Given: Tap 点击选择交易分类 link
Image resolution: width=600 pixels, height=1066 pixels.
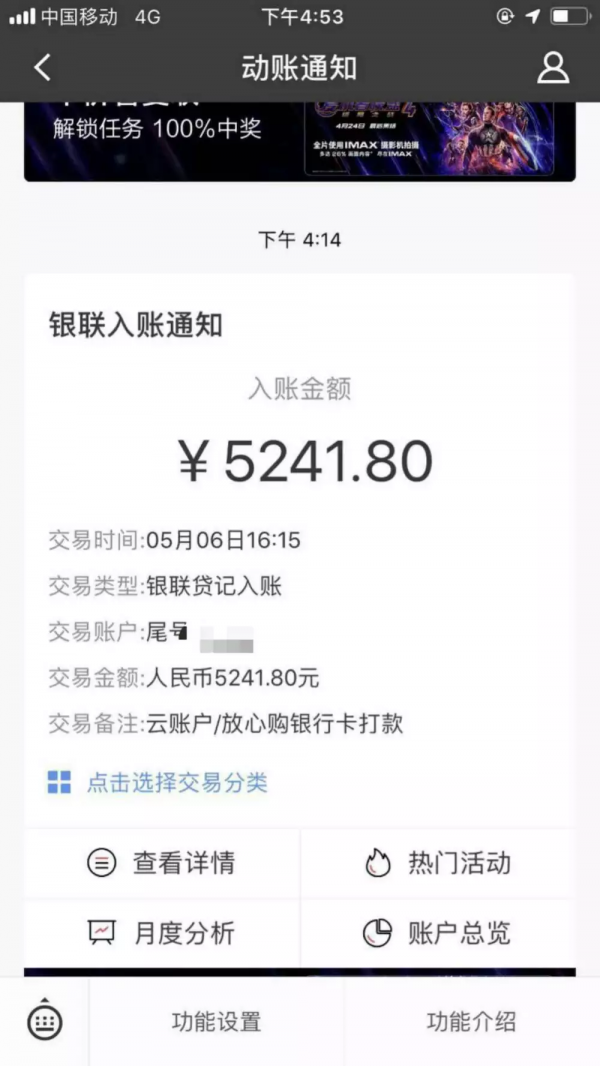Looking at the screenshot, I should point(176,782).
